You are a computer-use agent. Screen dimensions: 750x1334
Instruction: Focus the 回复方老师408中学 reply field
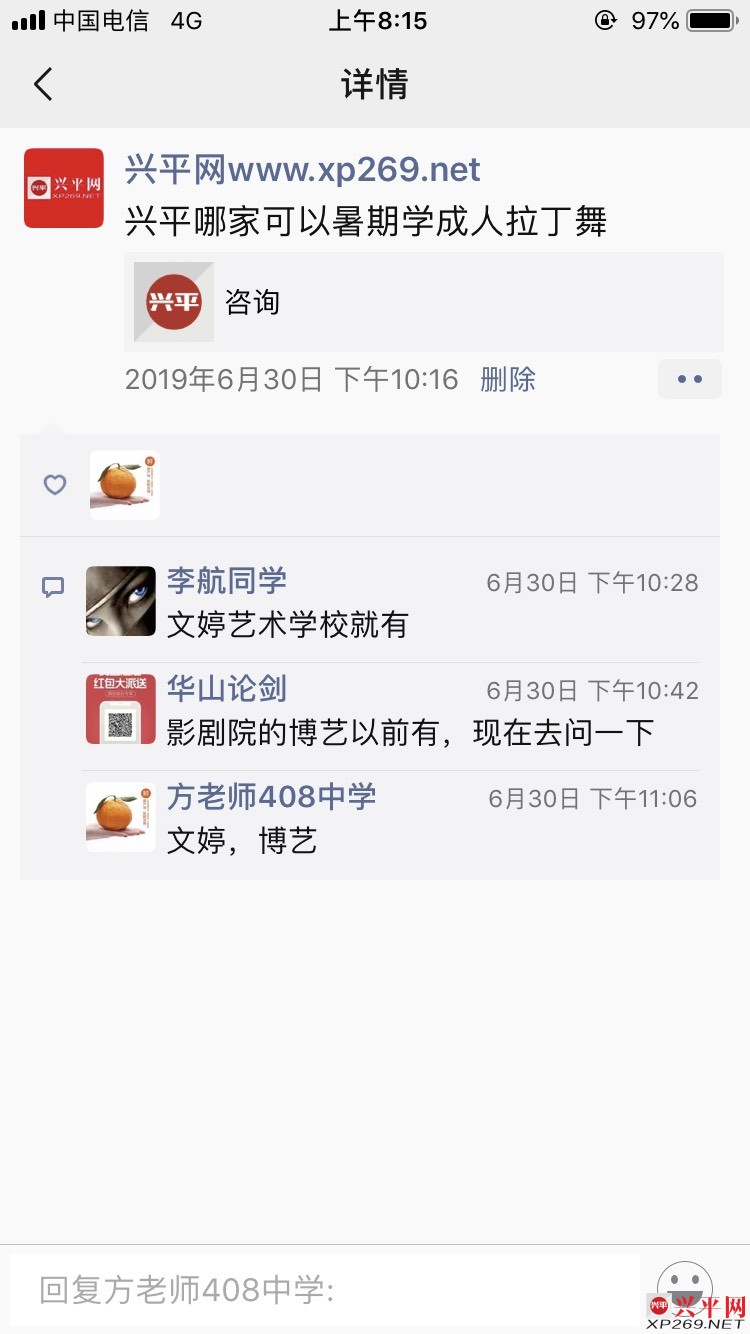pyautogui.click(x=325, y=1290)
